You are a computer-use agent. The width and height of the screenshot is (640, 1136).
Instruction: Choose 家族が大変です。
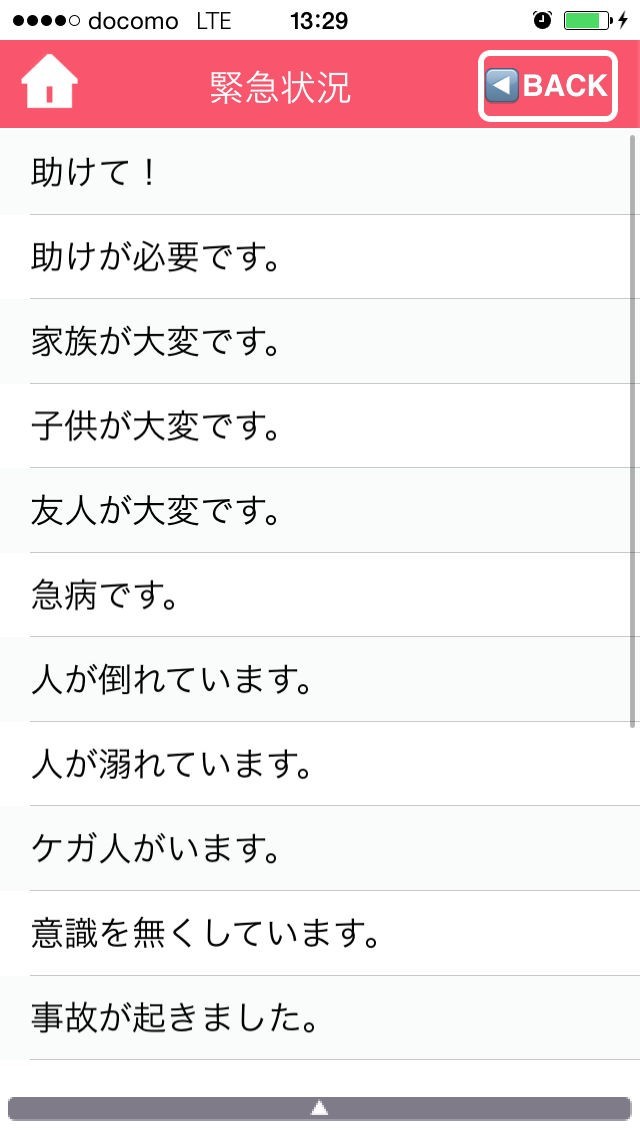point(320,342)
